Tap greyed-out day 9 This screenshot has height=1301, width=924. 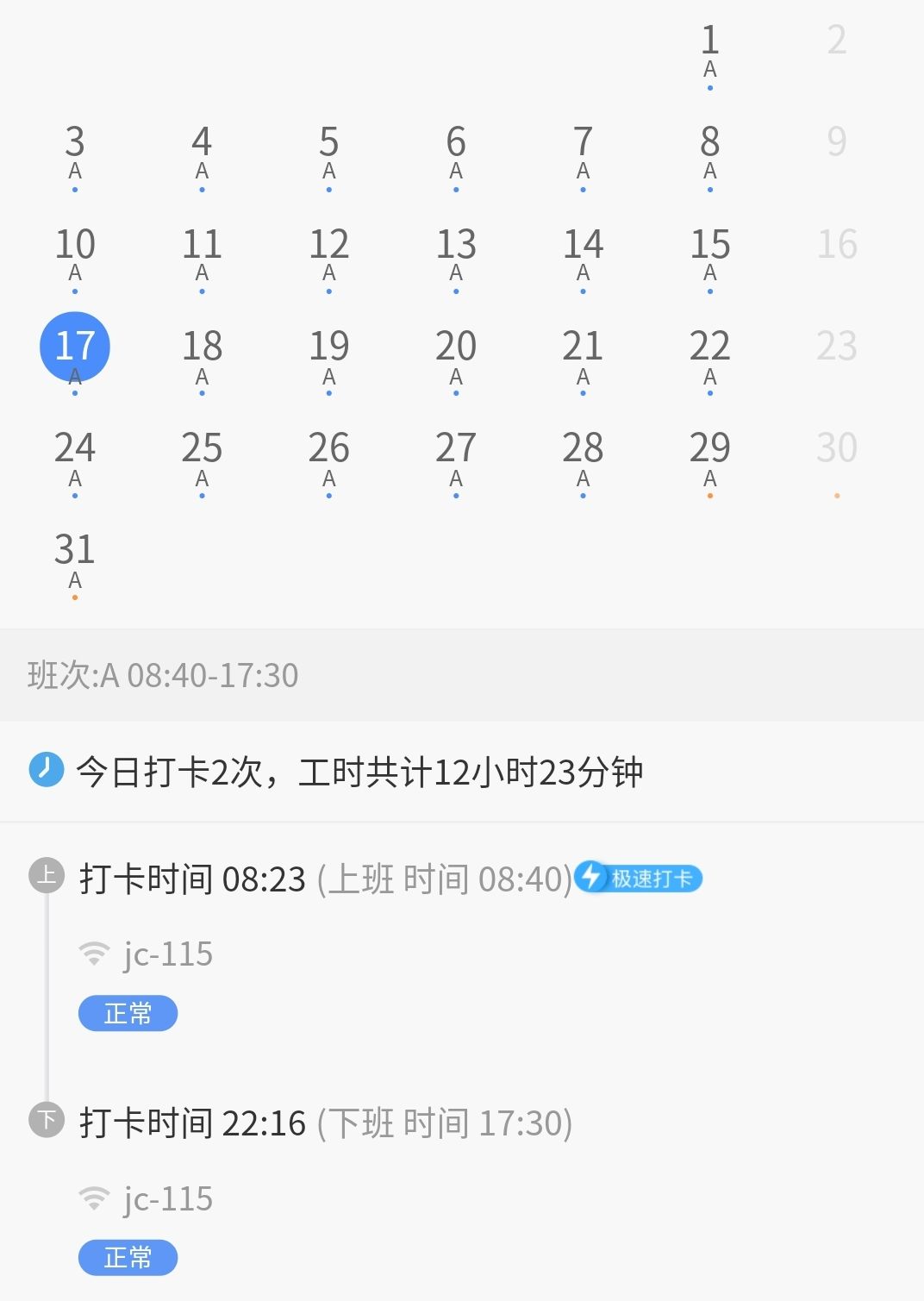click(x=837, y=142)
